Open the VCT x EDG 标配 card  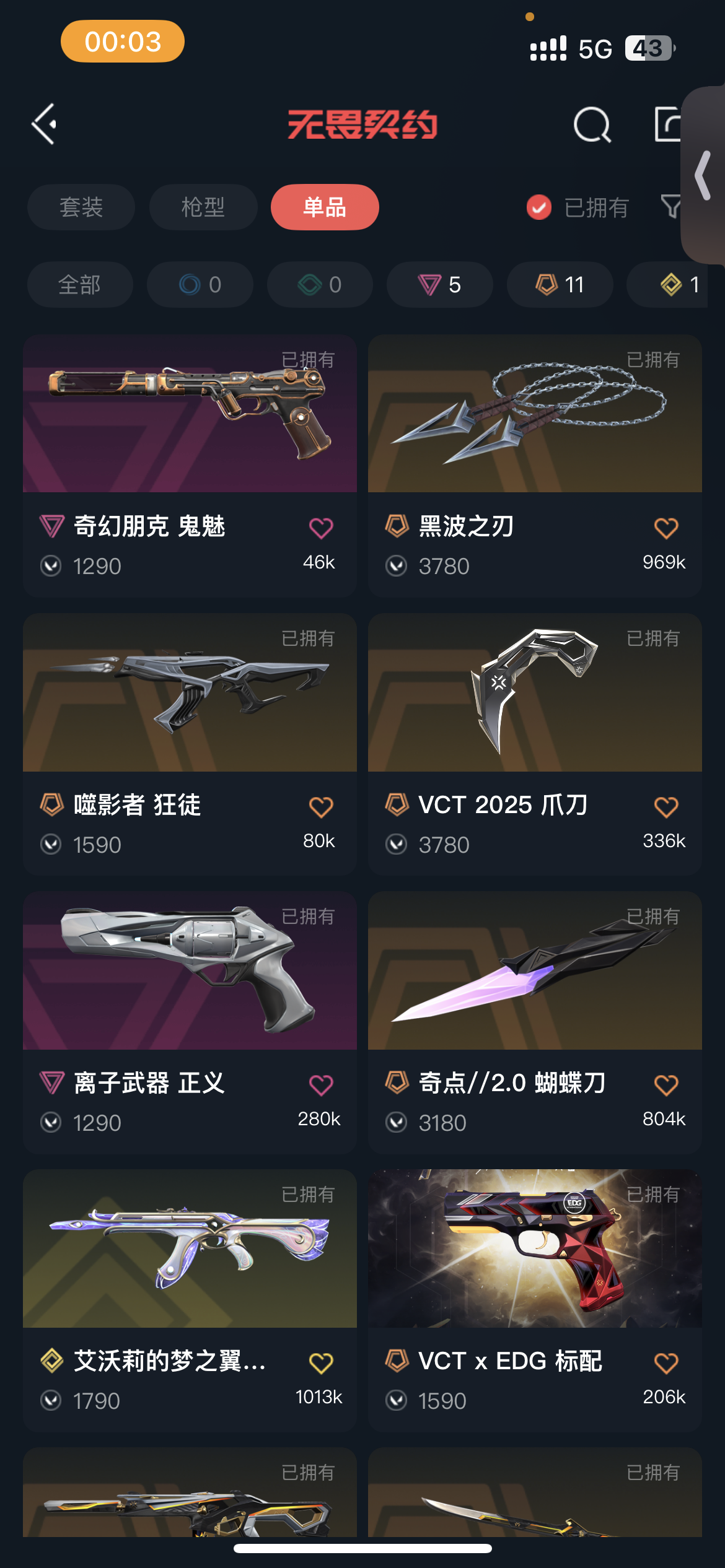point(535,1270)
